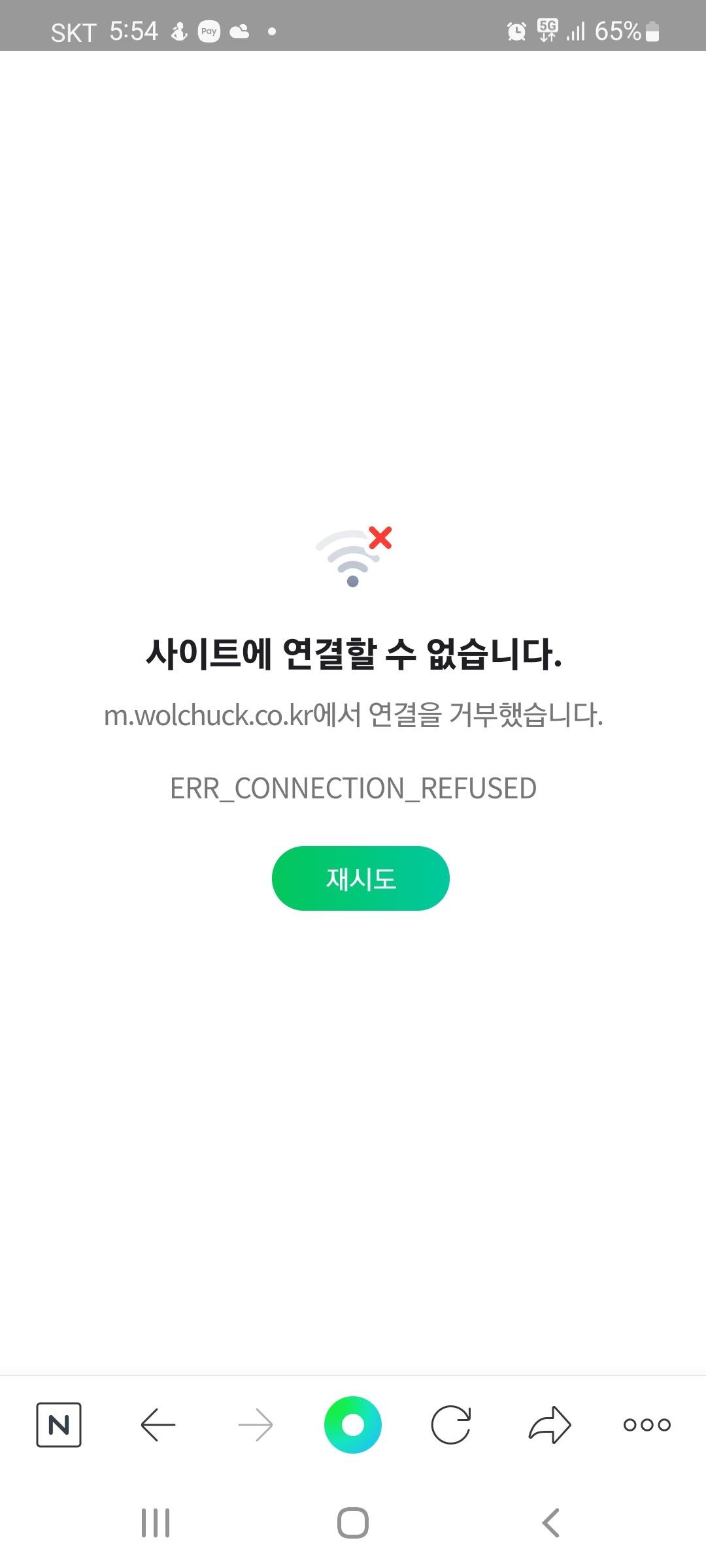Tap the 재시도 retry button
706x1568 pixels.
click(x=361, y=878)
